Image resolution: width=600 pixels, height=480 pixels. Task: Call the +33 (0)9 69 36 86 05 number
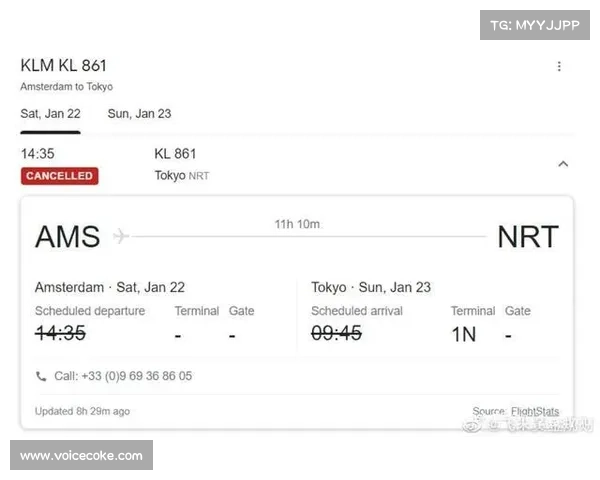(122, 376)
